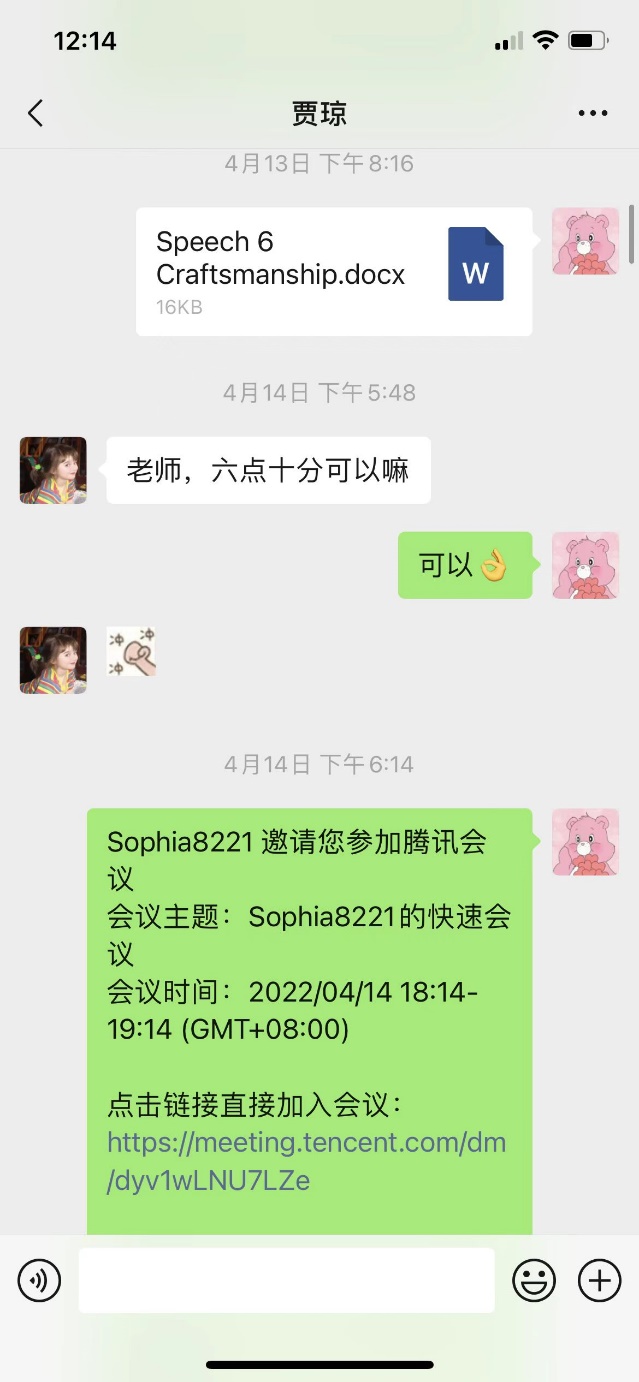Go back from the 贾琼 chat
This screenshot has width=639, height=1382.
36,113
